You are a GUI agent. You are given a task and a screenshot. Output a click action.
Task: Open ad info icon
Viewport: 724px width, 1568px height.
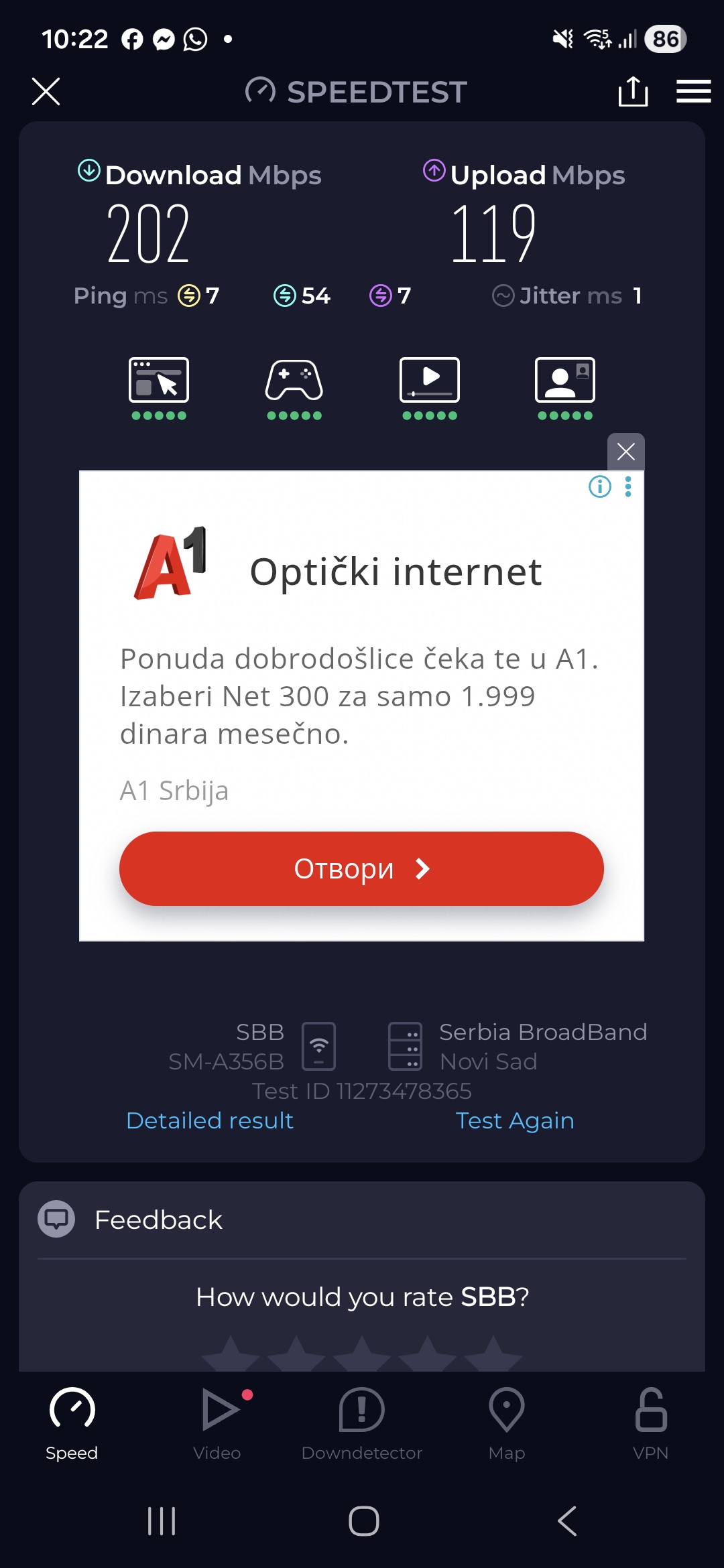click(599, 487)
